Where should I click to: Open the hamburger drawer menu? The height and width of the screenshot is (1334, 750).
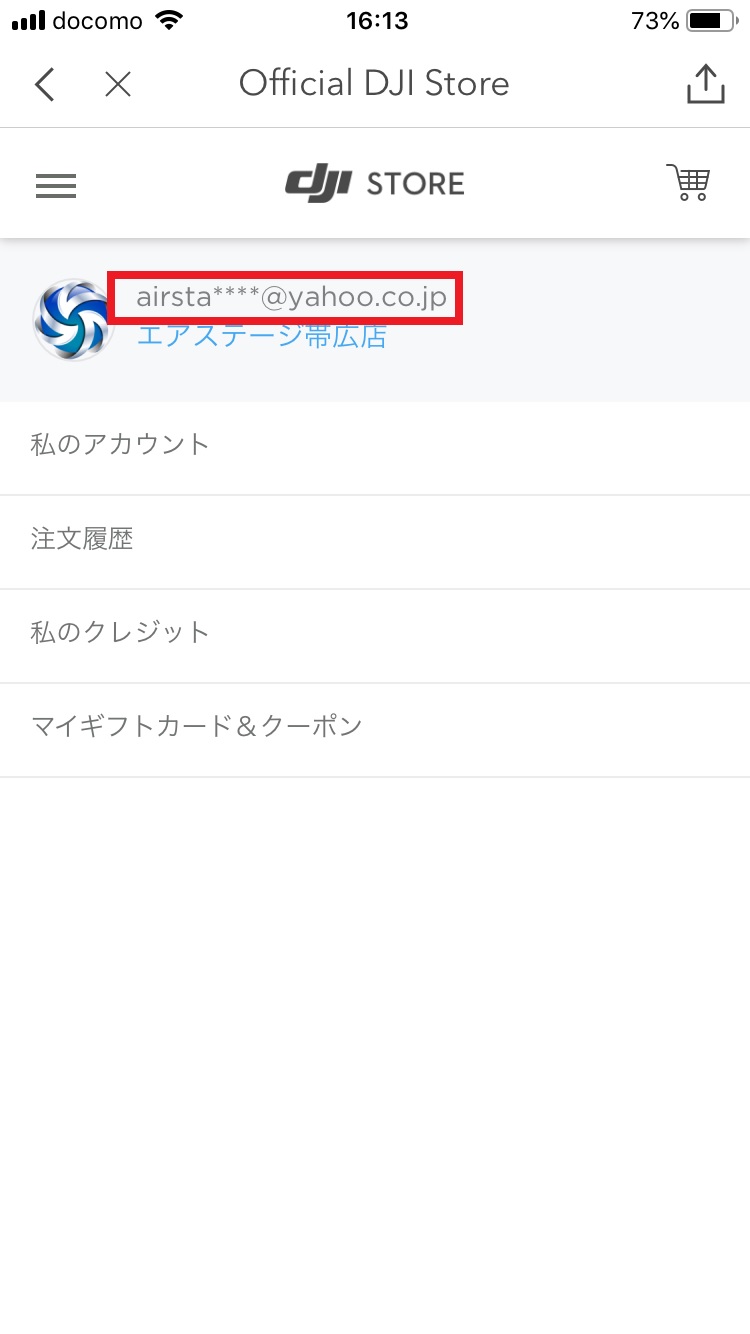click(x=56, y=185)
